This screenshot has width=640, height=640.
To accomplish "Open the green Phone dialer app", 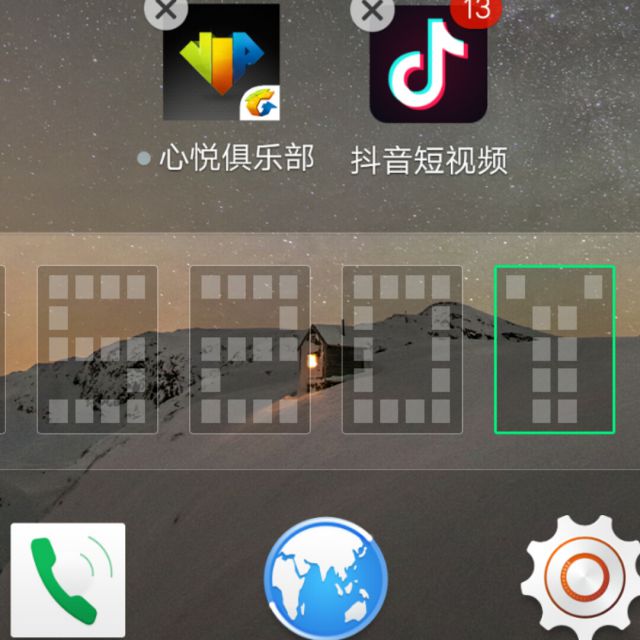I will coord(68,580).
